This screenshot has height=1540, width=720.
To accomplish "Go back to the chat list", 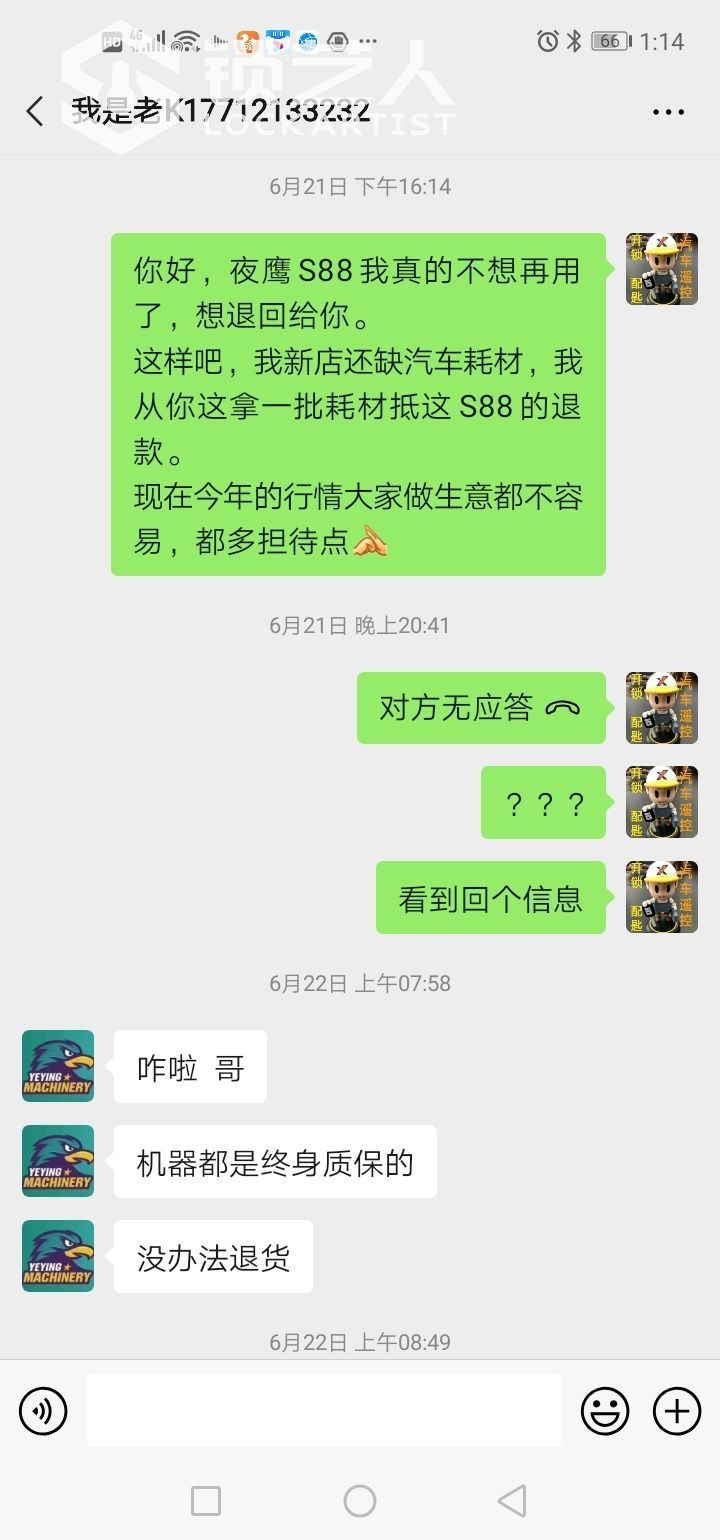I will [x=35, y=111].
